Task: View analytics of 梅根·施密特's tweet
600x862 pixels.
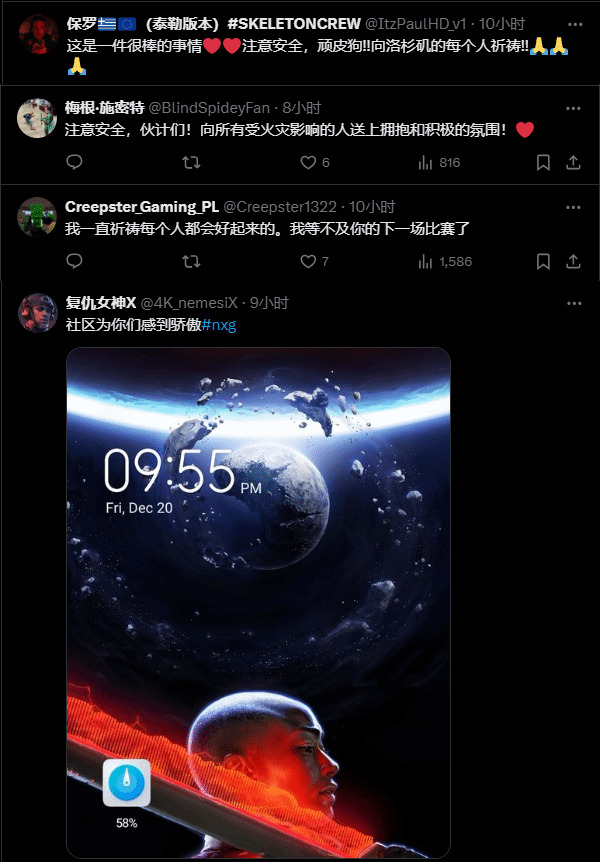Action: tap(425, 162)
